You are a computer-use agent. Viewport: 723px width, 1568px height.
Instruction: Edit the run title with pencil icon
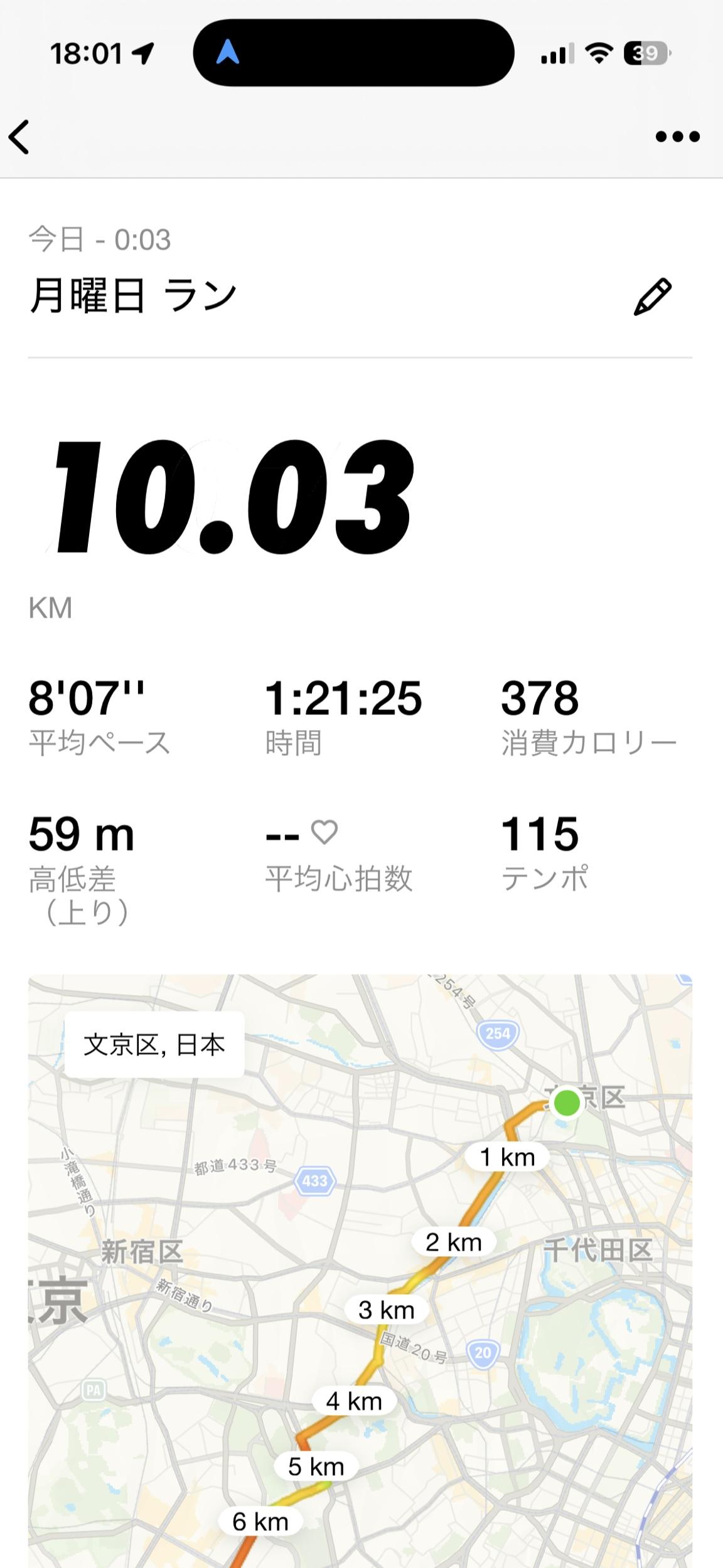(653, 297)
